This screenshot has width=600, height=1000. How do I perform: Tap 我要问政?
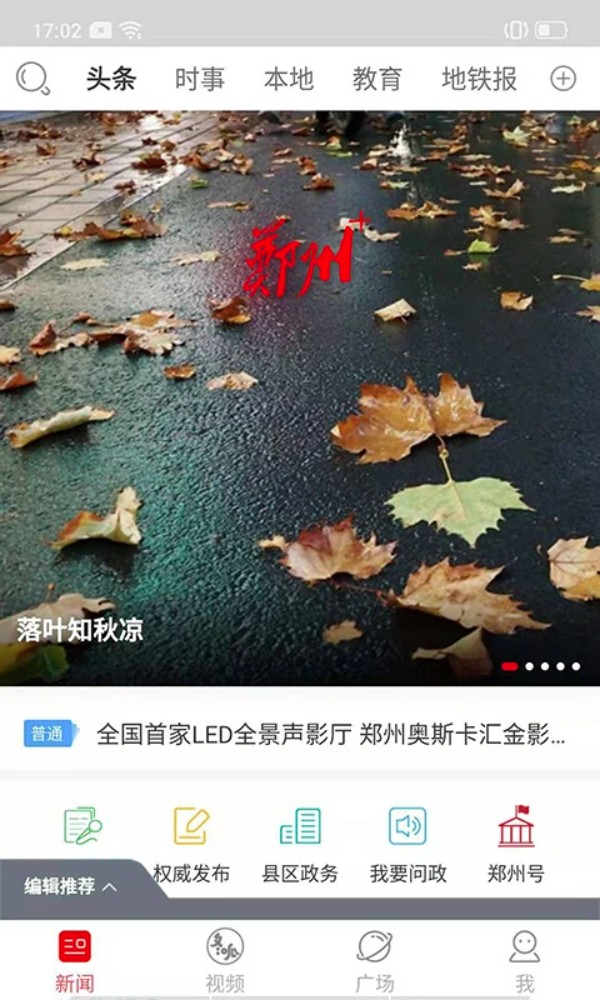[408, 843]
